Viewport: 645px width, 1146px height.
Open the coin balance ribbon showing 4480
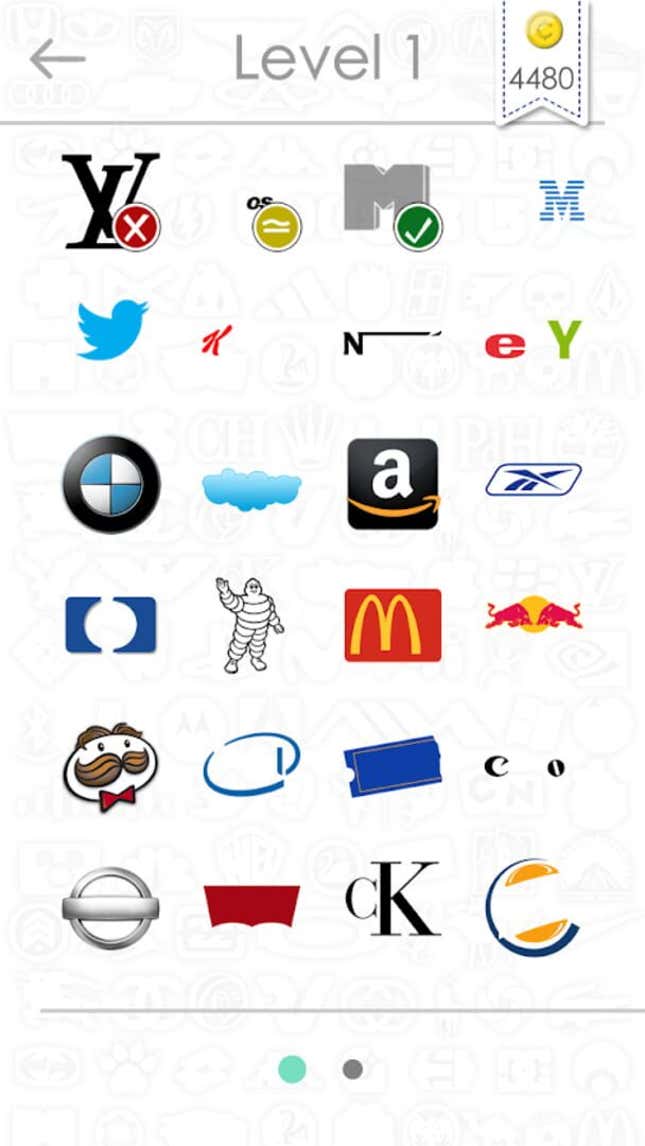coord(544,62)
